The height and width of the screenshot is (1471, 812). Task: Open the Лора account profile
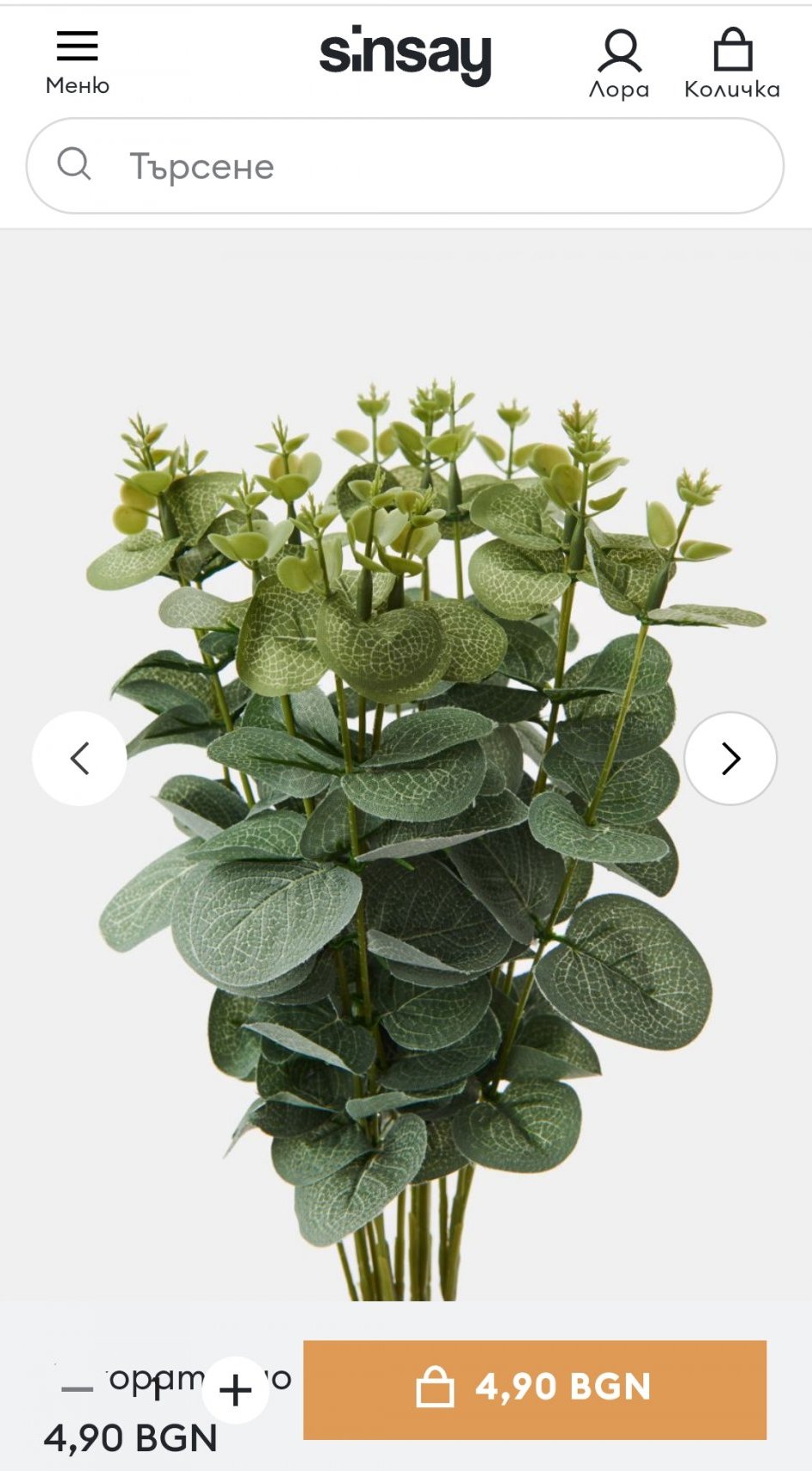tap(619, 64)
